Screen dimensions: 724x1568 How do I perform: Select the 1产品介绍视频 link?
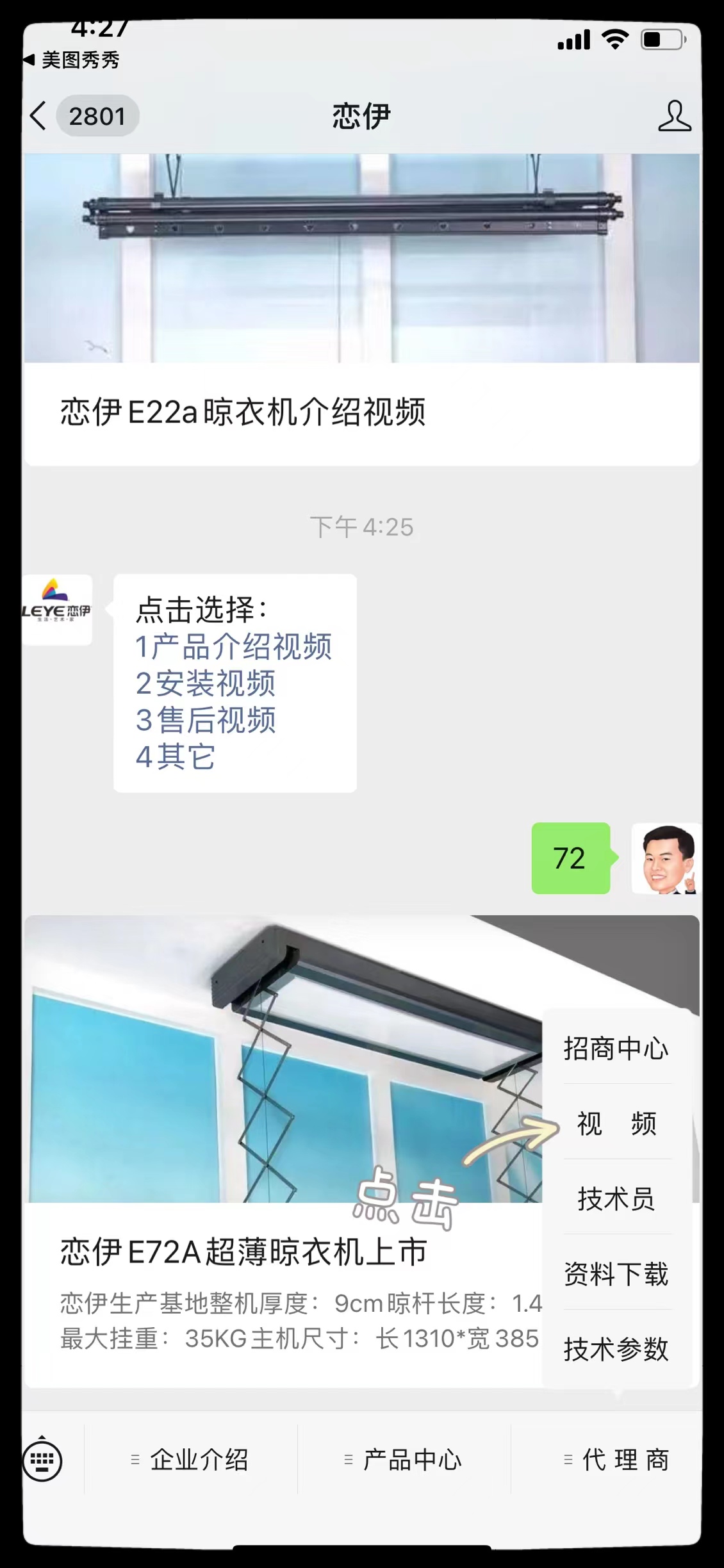(x=234, y=646)
